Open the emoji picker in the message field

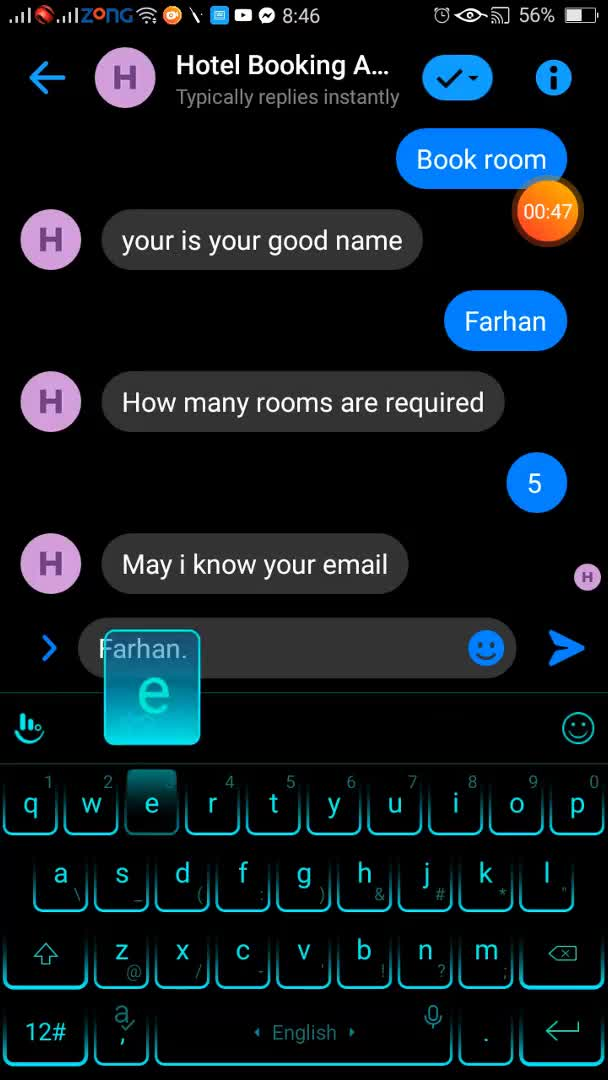pyautogui.click(x=486, y=649)
